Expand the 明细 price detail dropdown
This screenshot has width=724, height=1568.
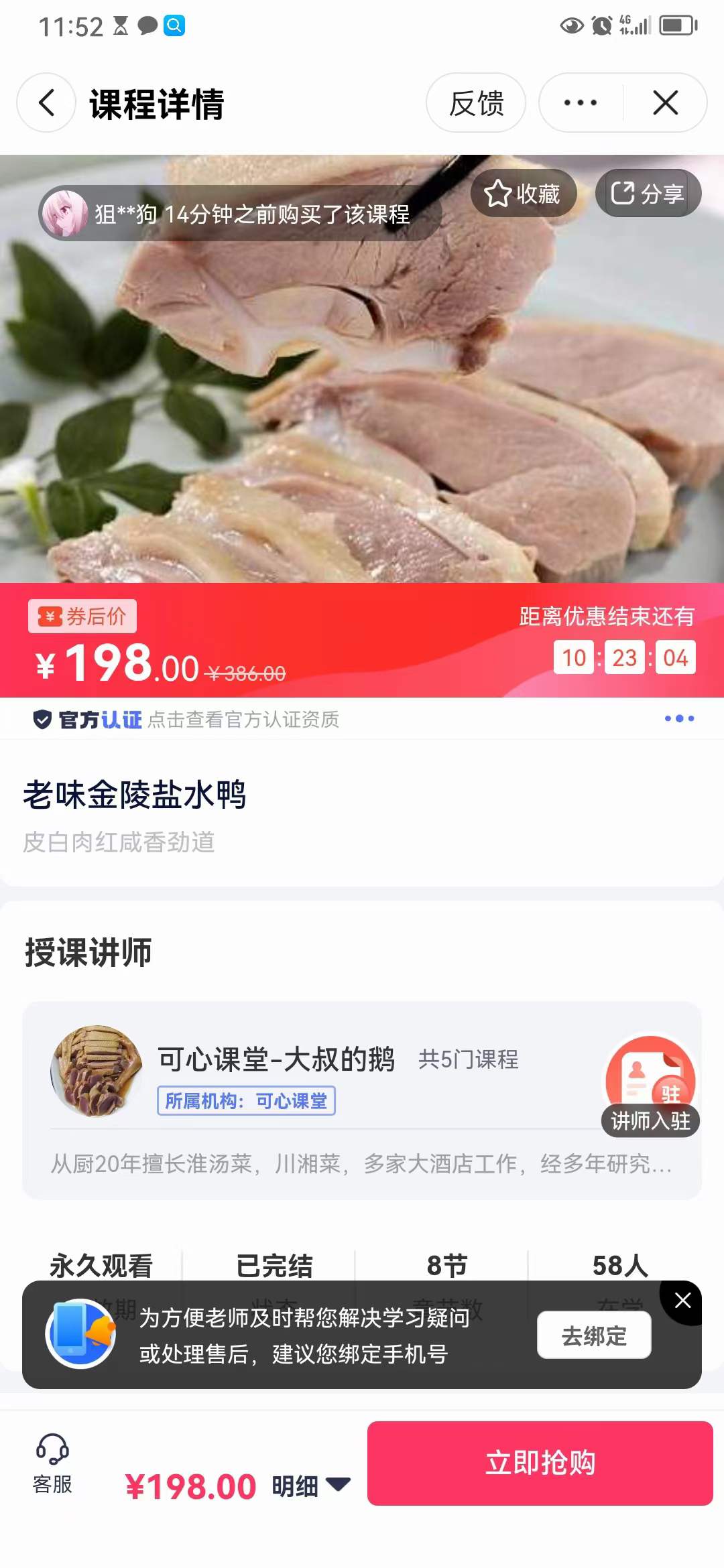308,1484
